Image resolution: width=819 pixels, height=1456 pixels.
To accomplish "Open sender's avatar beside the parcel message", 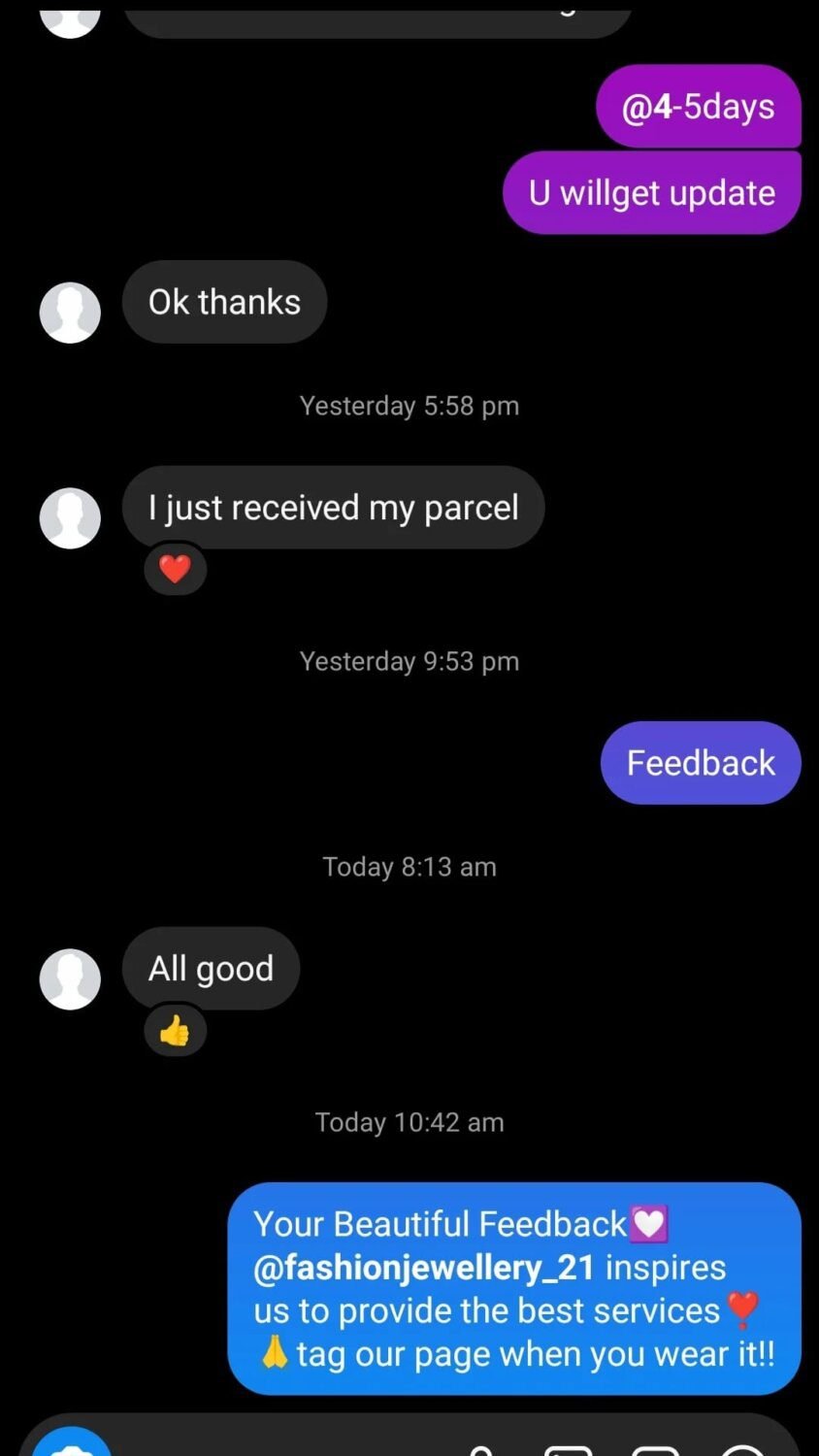I will 70,518.
